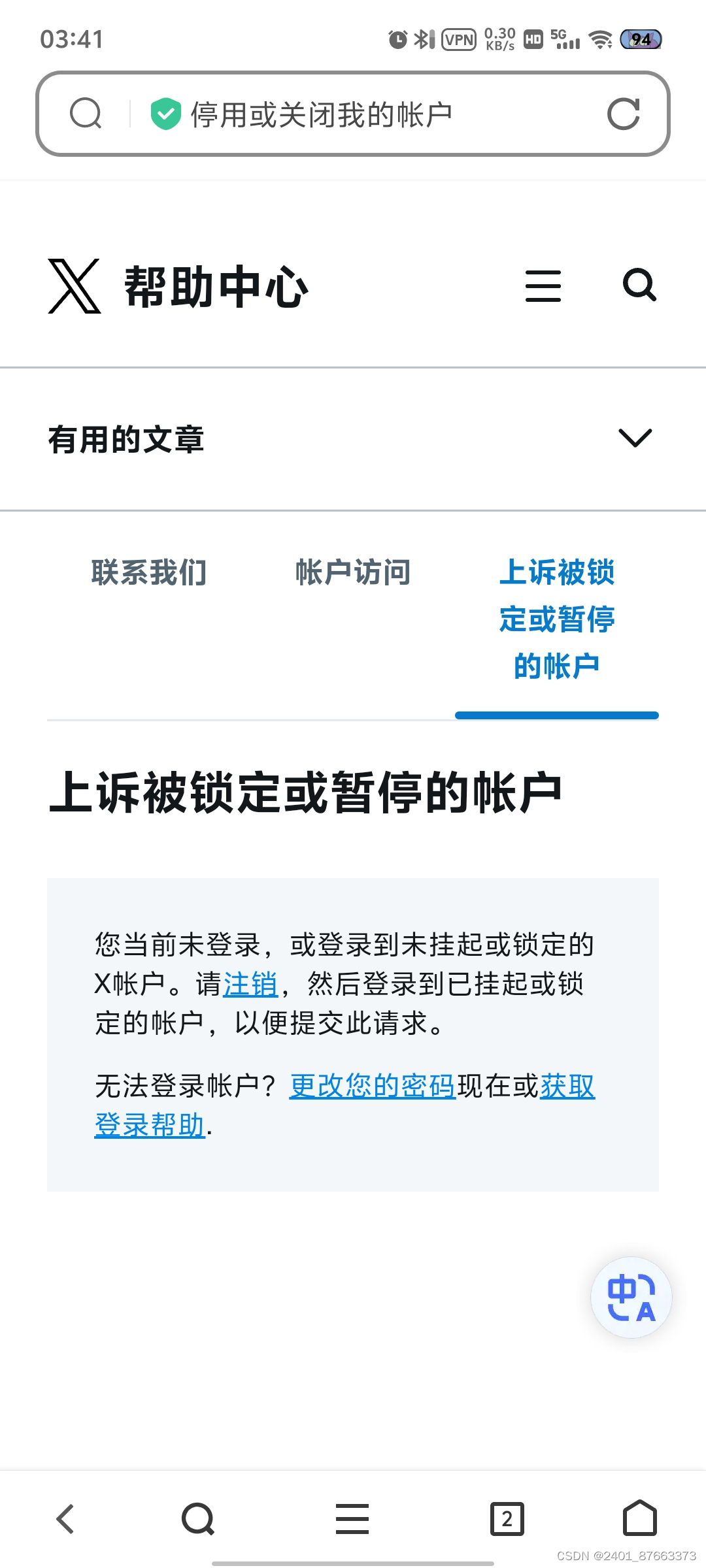The width and height of the screenshot is (706, 1568).
Task: Select the 上诉被锁定或暂停的帐户 tab
Action: click(557, 619)
